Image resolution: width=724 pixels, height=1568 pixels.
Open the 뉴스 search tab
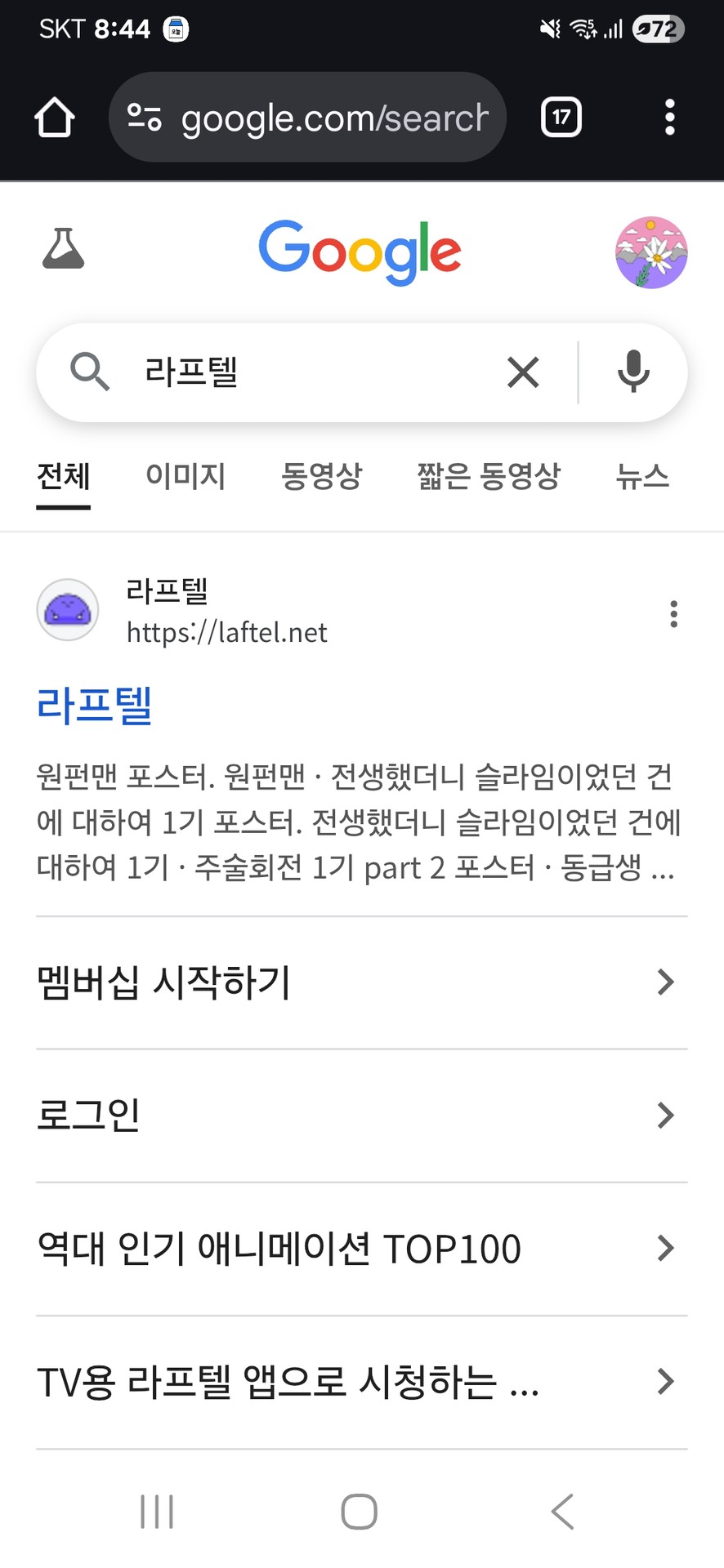click(x=641, y=477)
